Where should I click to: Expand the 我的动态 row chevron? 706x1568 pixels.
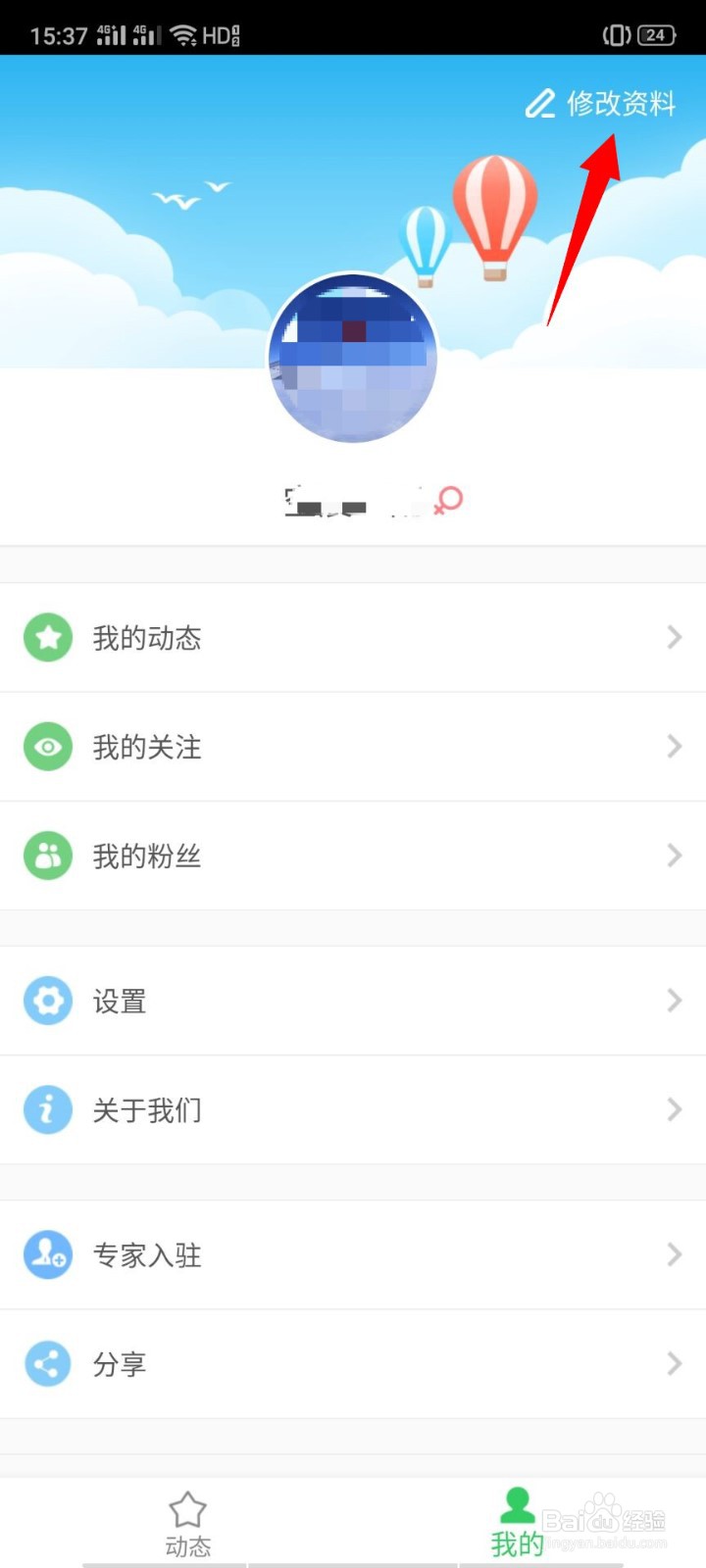[x=675, y=637]
